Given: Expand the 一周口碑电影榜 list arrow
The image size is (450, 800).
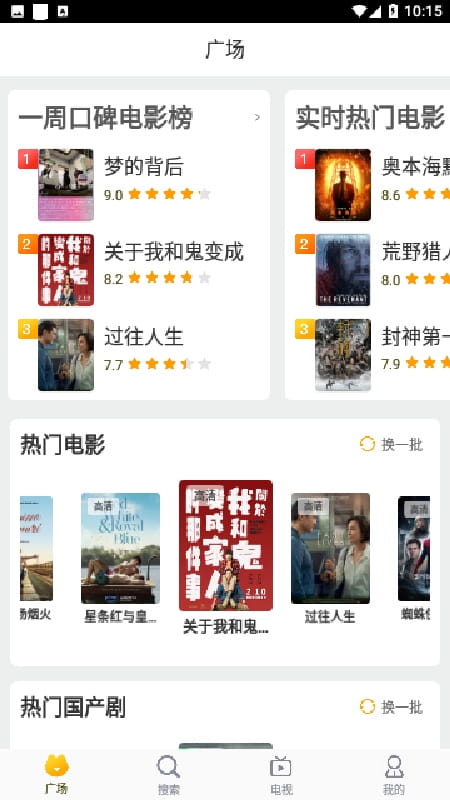Looking at the screenshot, I should tap(257, 117).
